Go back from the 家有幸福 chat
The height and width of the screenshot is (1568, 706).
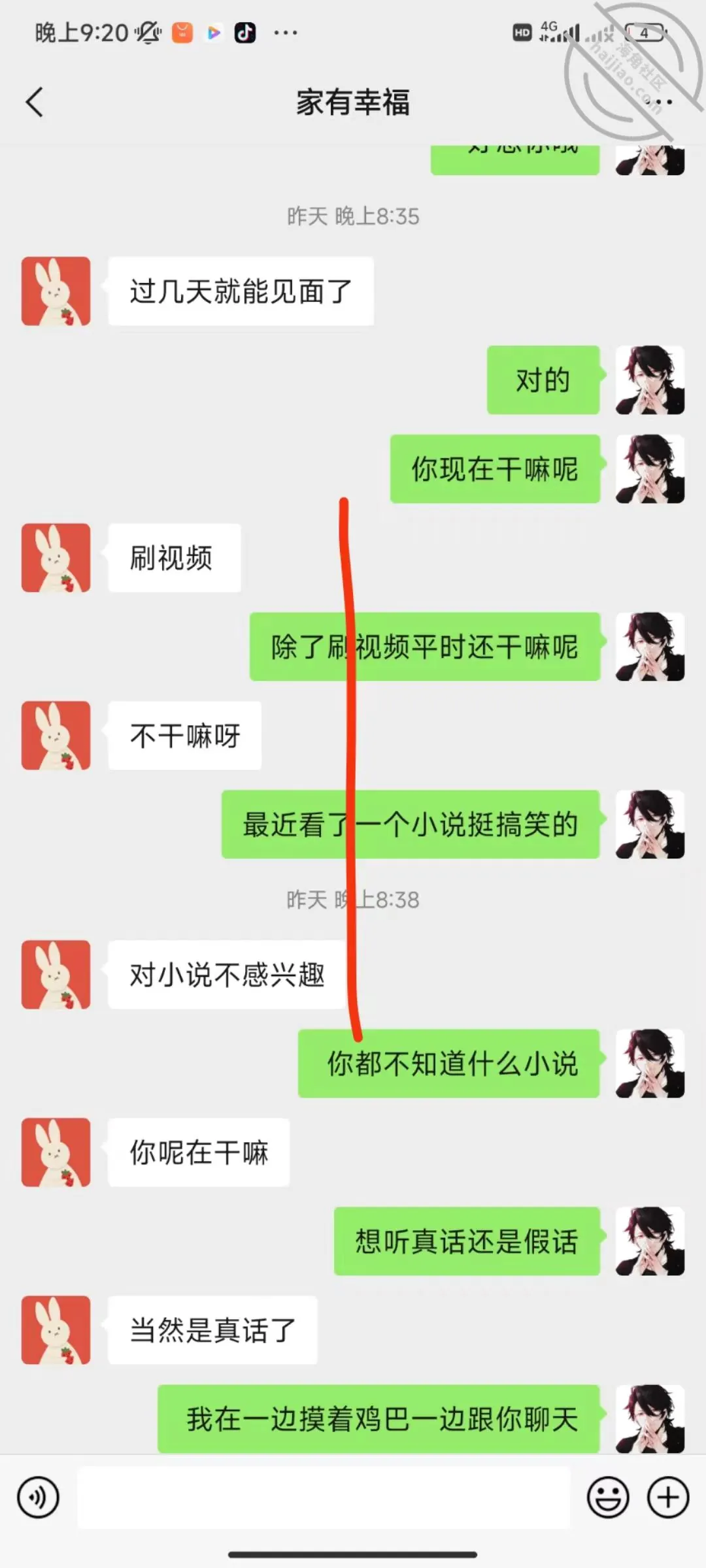35,103
